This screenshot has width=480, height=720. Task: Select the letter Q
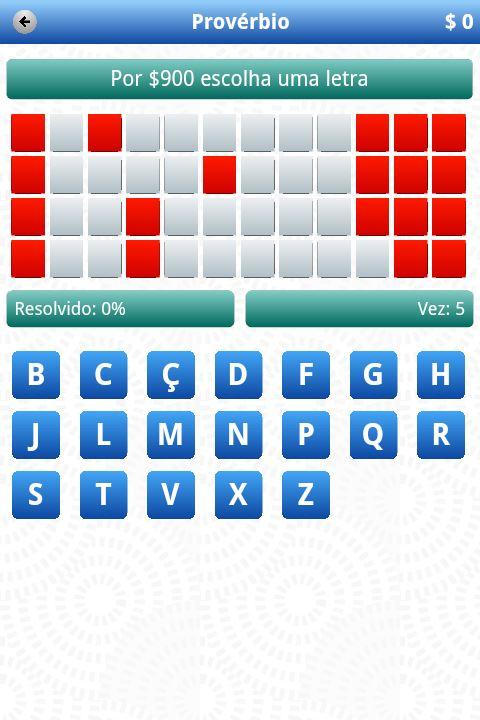coord(373,435)
